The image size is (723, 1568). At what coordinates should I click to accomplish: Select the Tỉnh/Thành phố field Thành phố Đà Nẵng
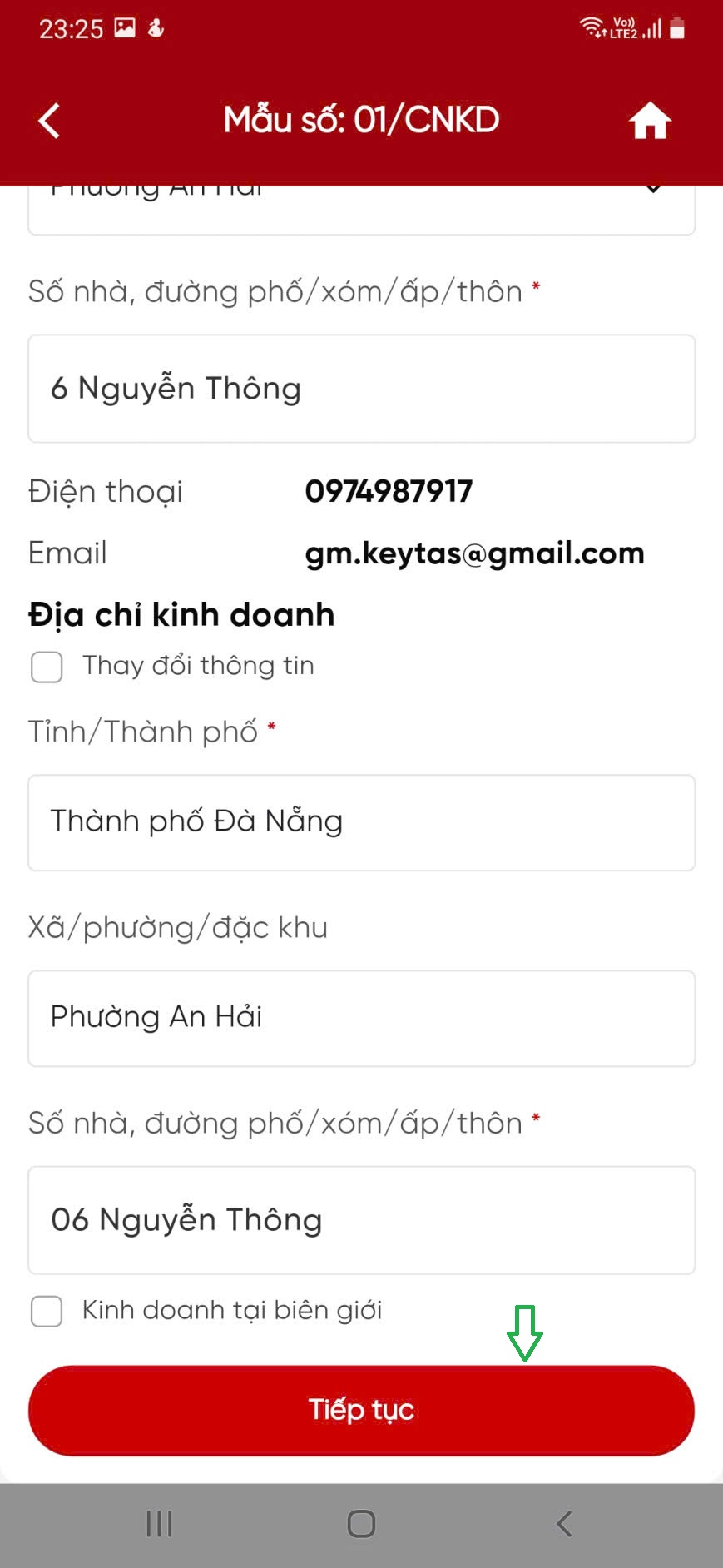pyautogui.click(x=361, y=822)
